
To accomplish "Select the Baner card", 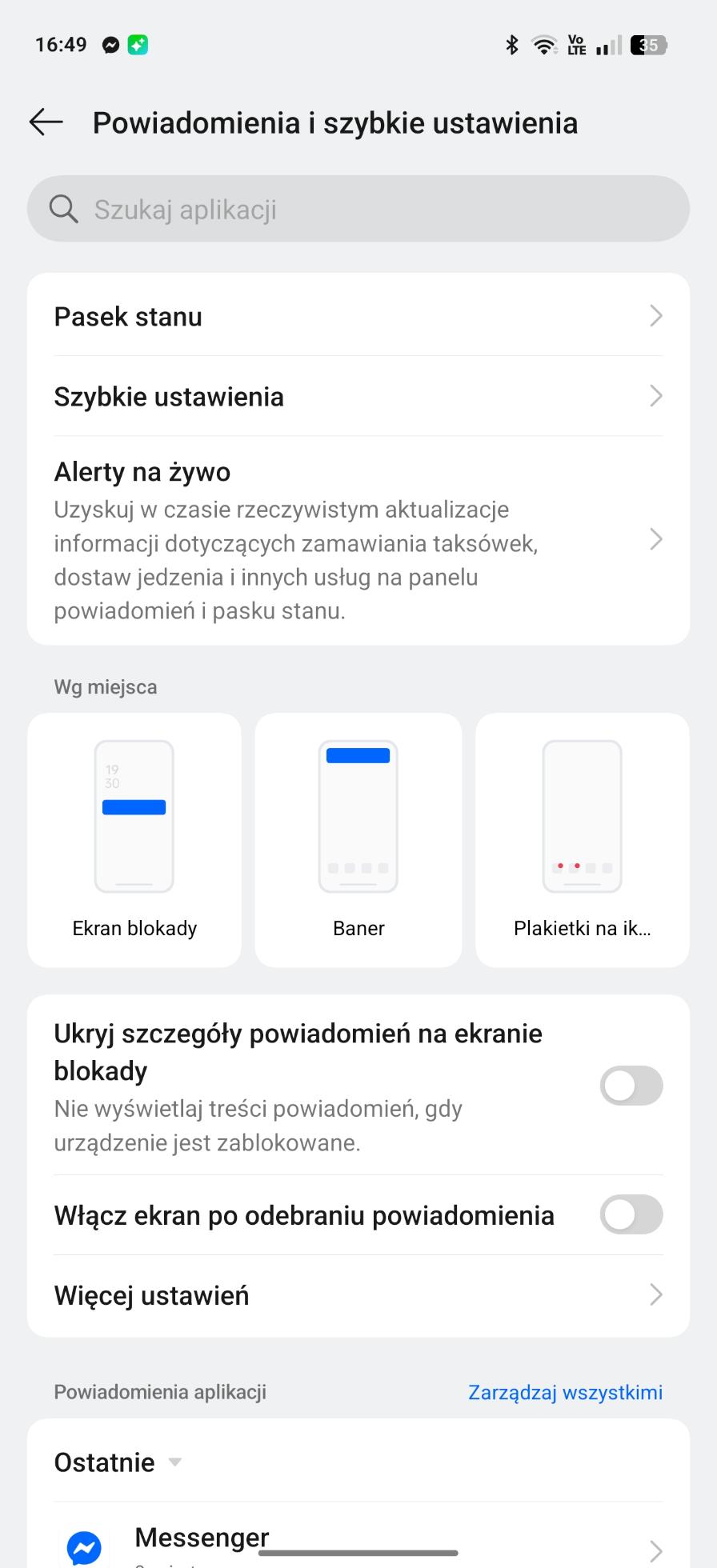I will [358, 840].
